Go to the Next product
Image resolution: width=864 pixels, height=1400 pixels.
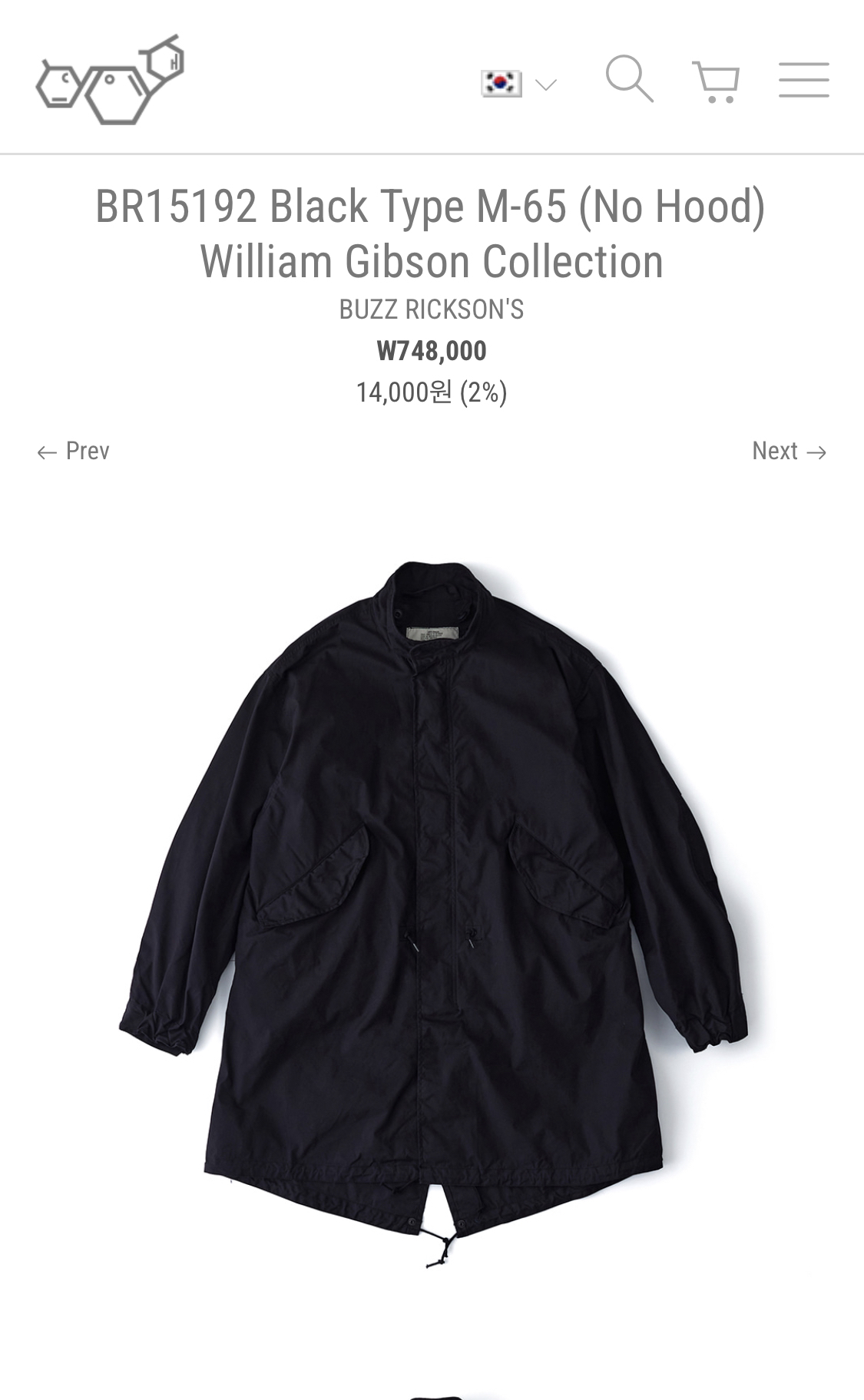[789, 452]
